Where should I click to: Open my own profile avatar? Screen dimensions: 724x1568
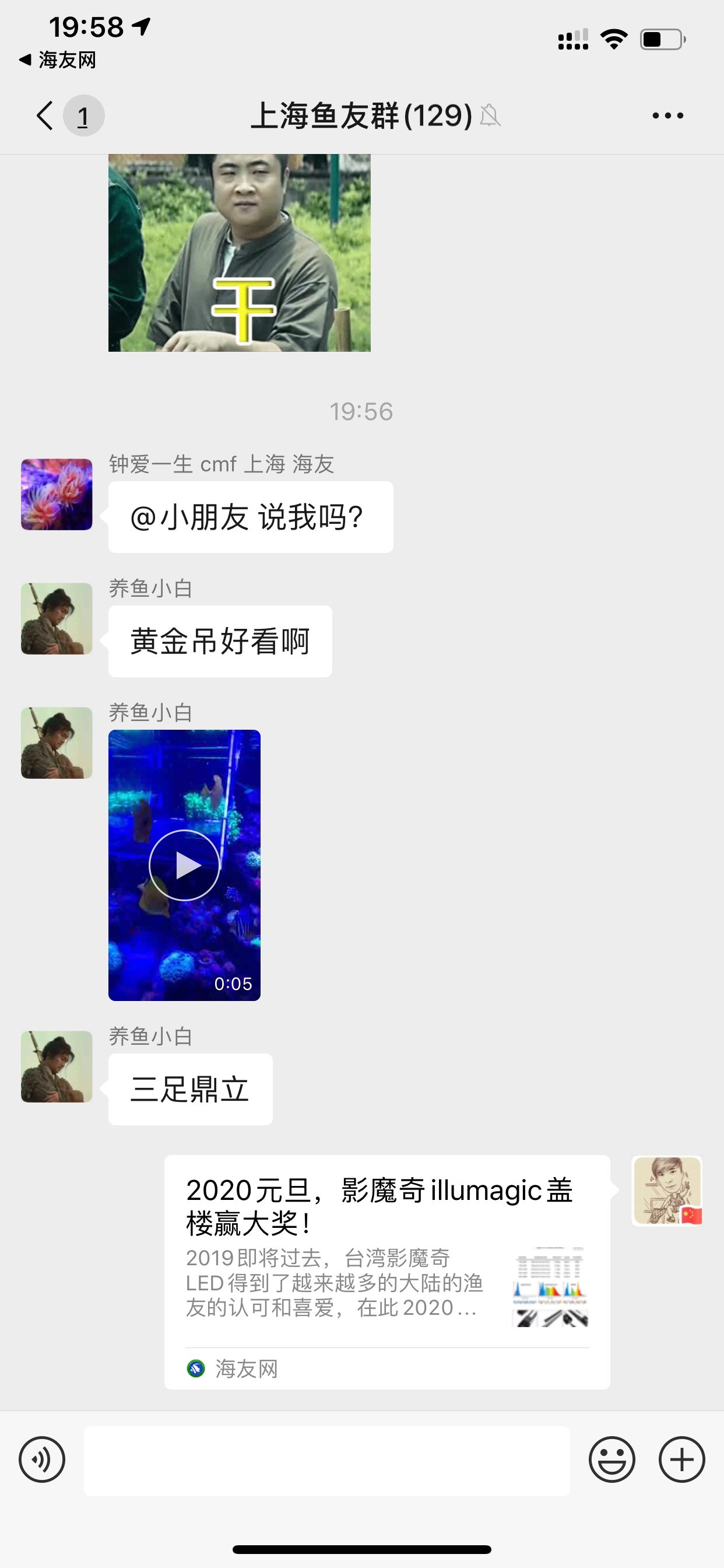[667, 1191]
